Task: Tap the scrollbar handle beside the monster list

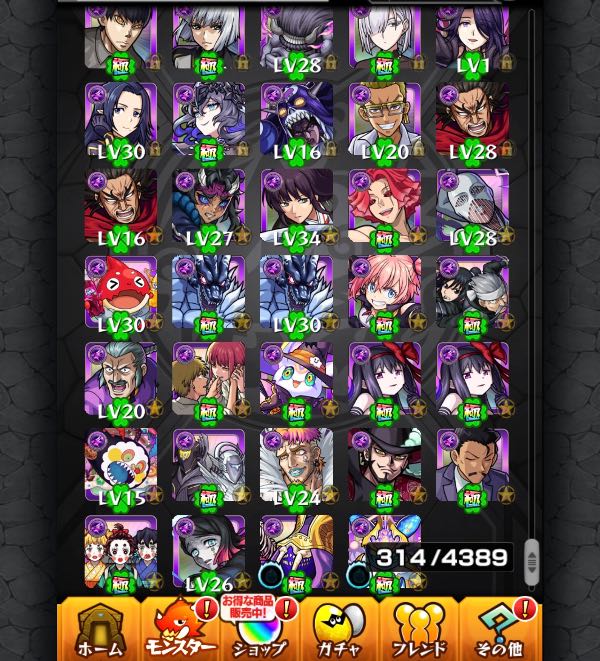Action: pos(532,562)
